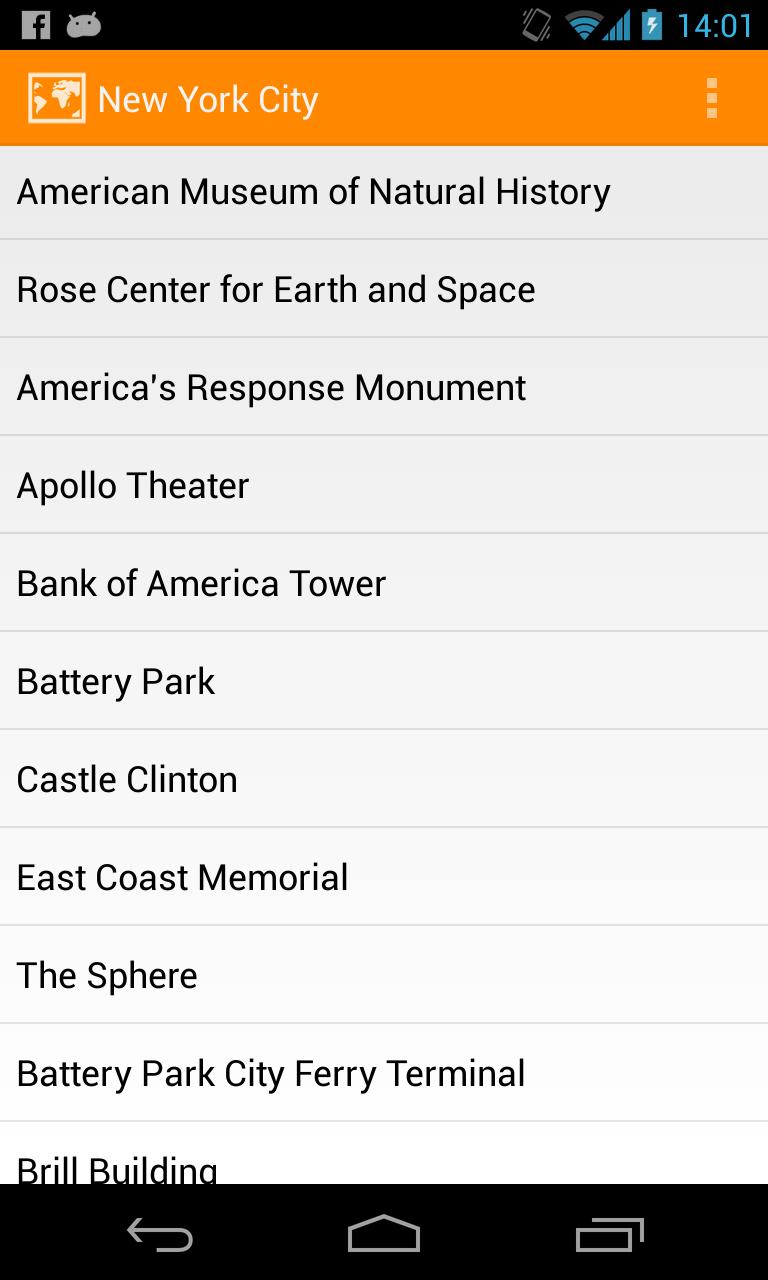Open the Brill Building entry

point(384,1161)
